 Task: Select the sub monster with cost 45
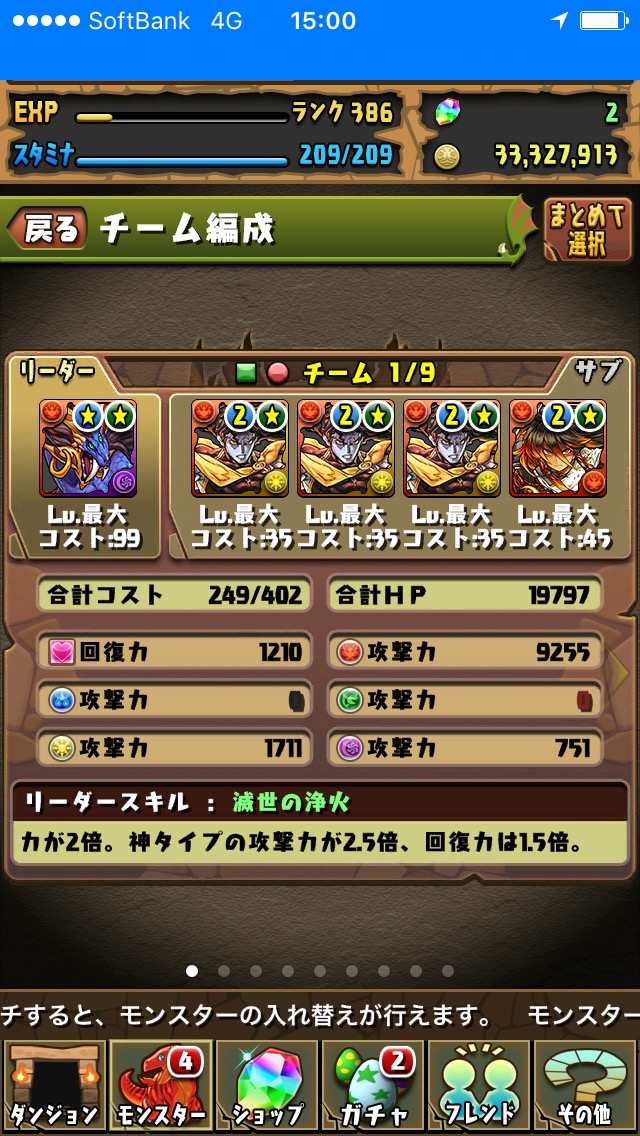click(x=558, y=448)
